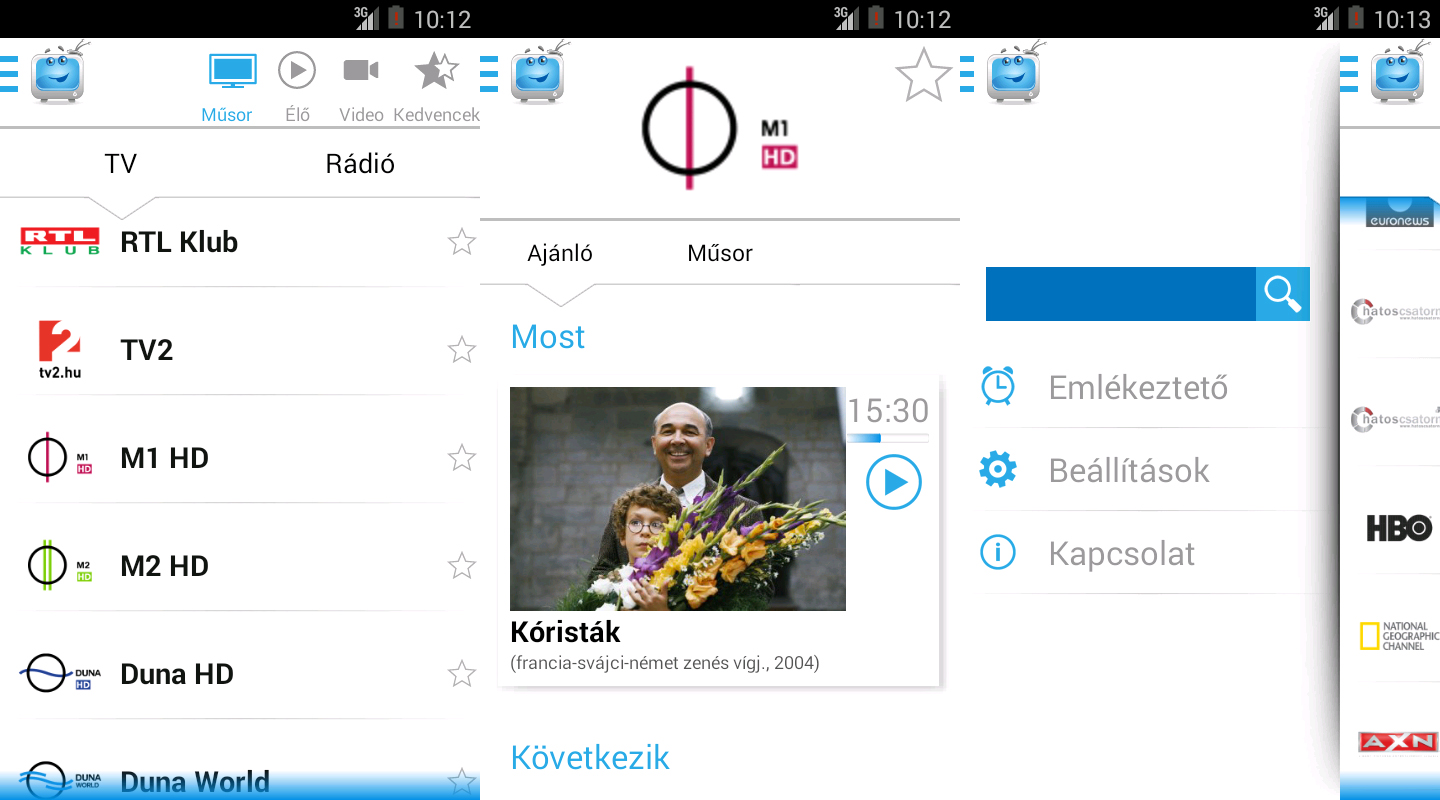Screen dimensions: 1440x800
Task: Open Emlékeztető reminders
Action: [x=1137, y=387]
